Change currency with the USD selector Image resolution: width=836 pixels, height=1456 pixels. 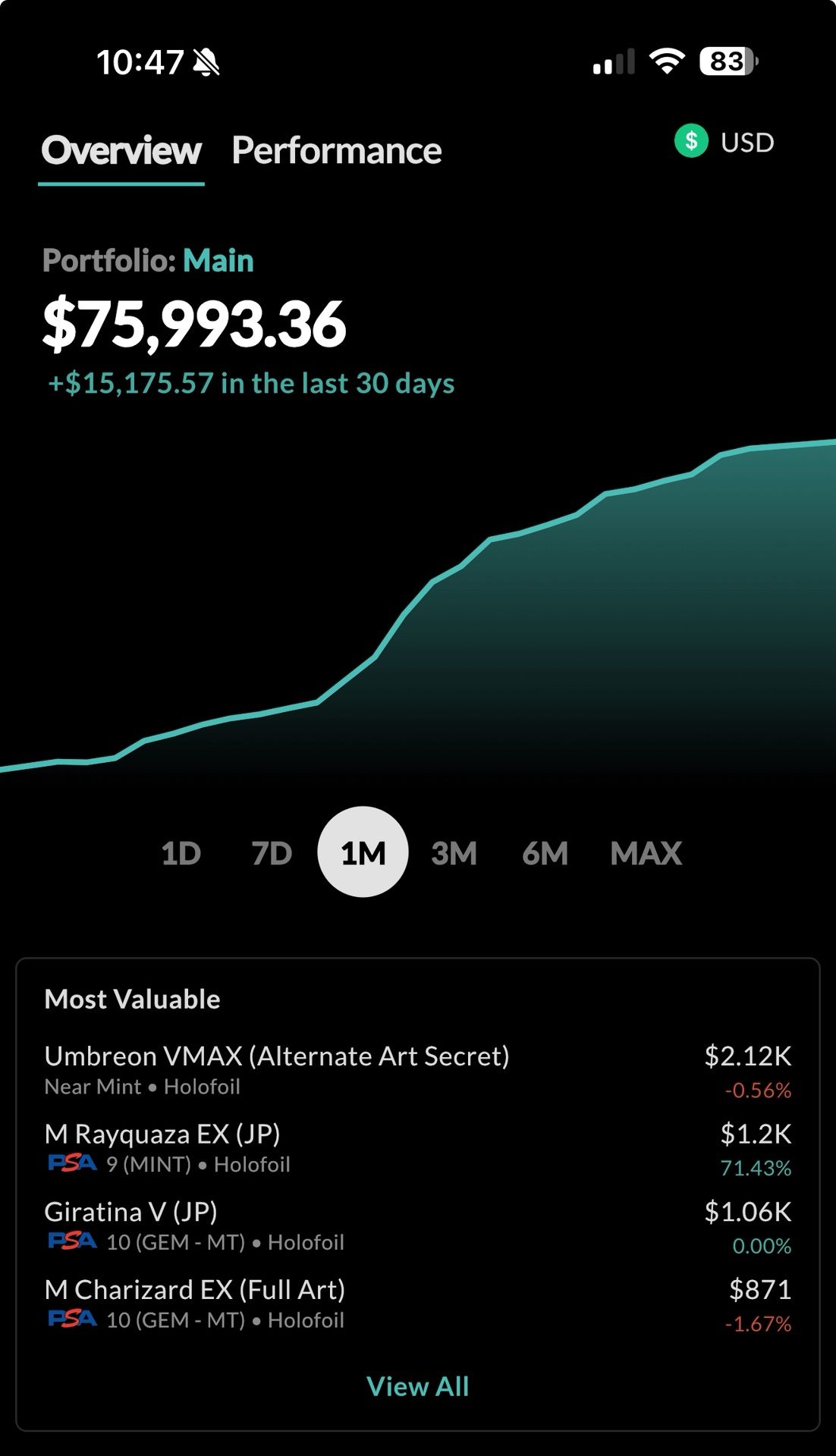click(x=724, y=142)
